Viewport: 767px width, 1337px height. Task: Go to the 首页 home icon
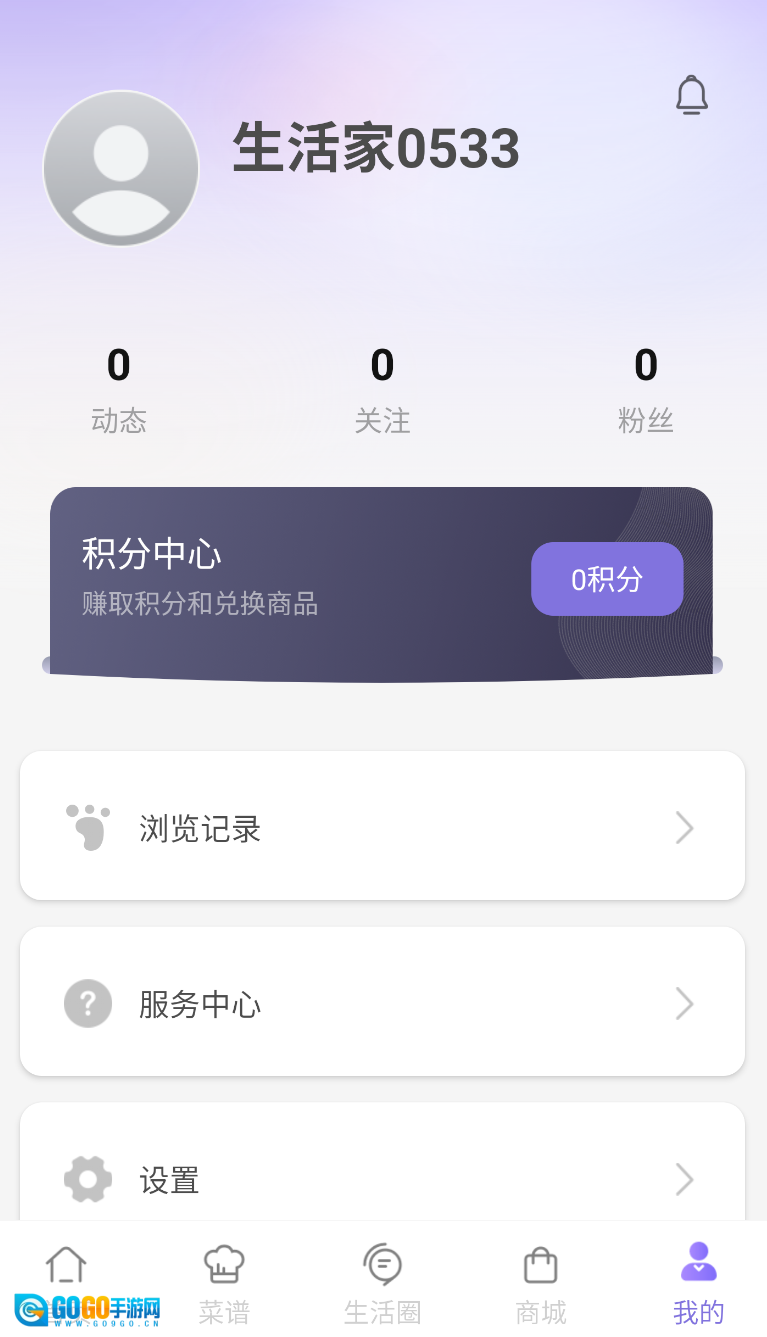coord(66,1265)
